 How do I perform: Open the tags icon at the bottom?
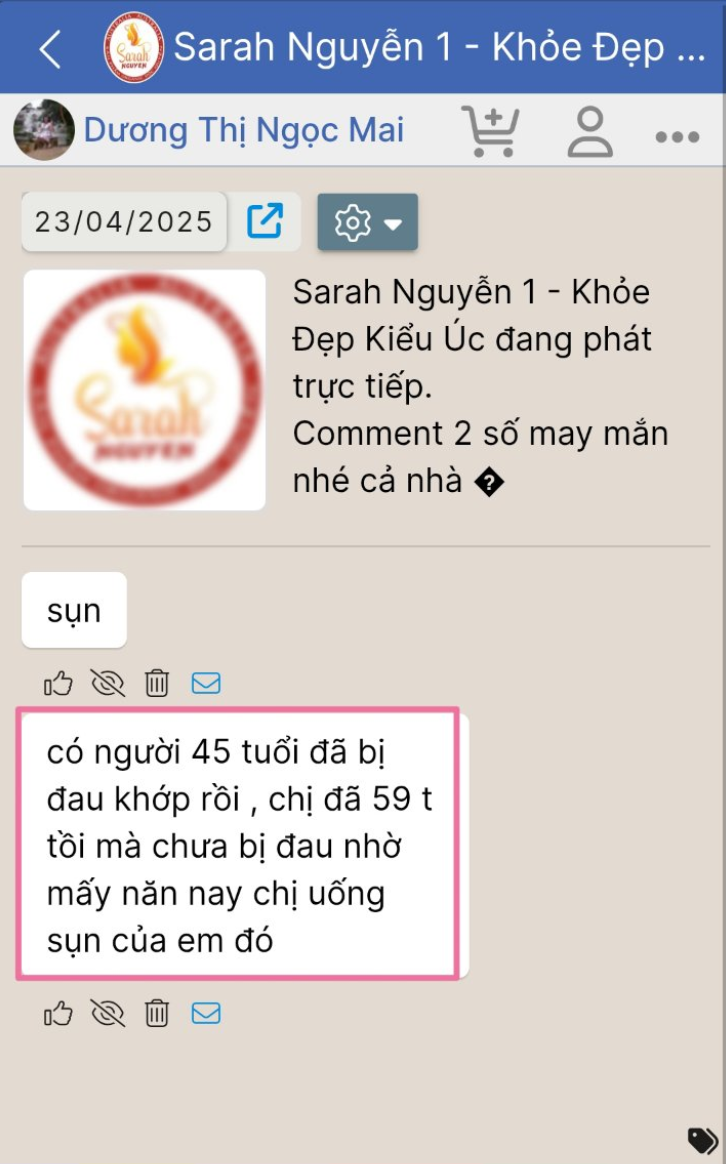pos(702,1140)
